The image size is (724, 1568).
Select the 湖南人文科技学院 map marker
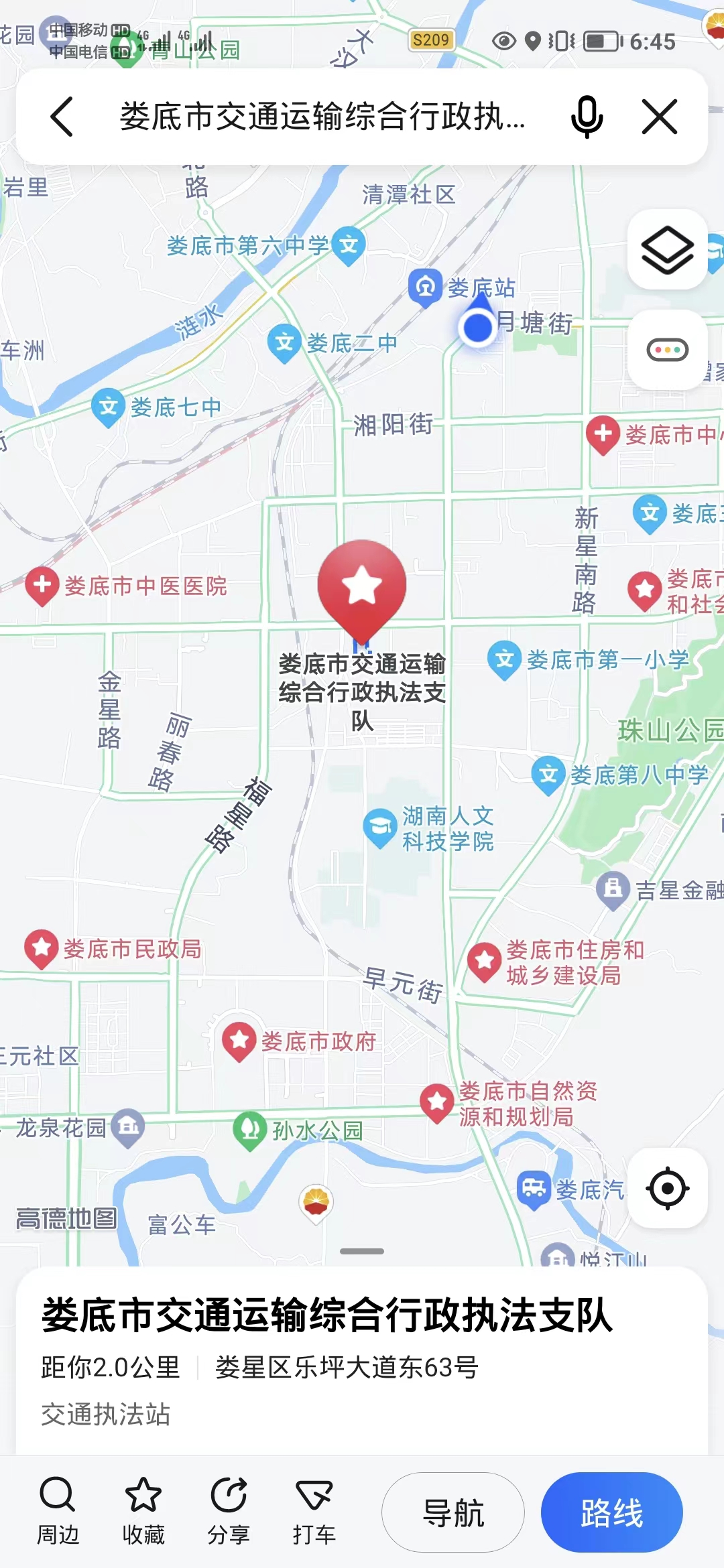click(380, 827)
